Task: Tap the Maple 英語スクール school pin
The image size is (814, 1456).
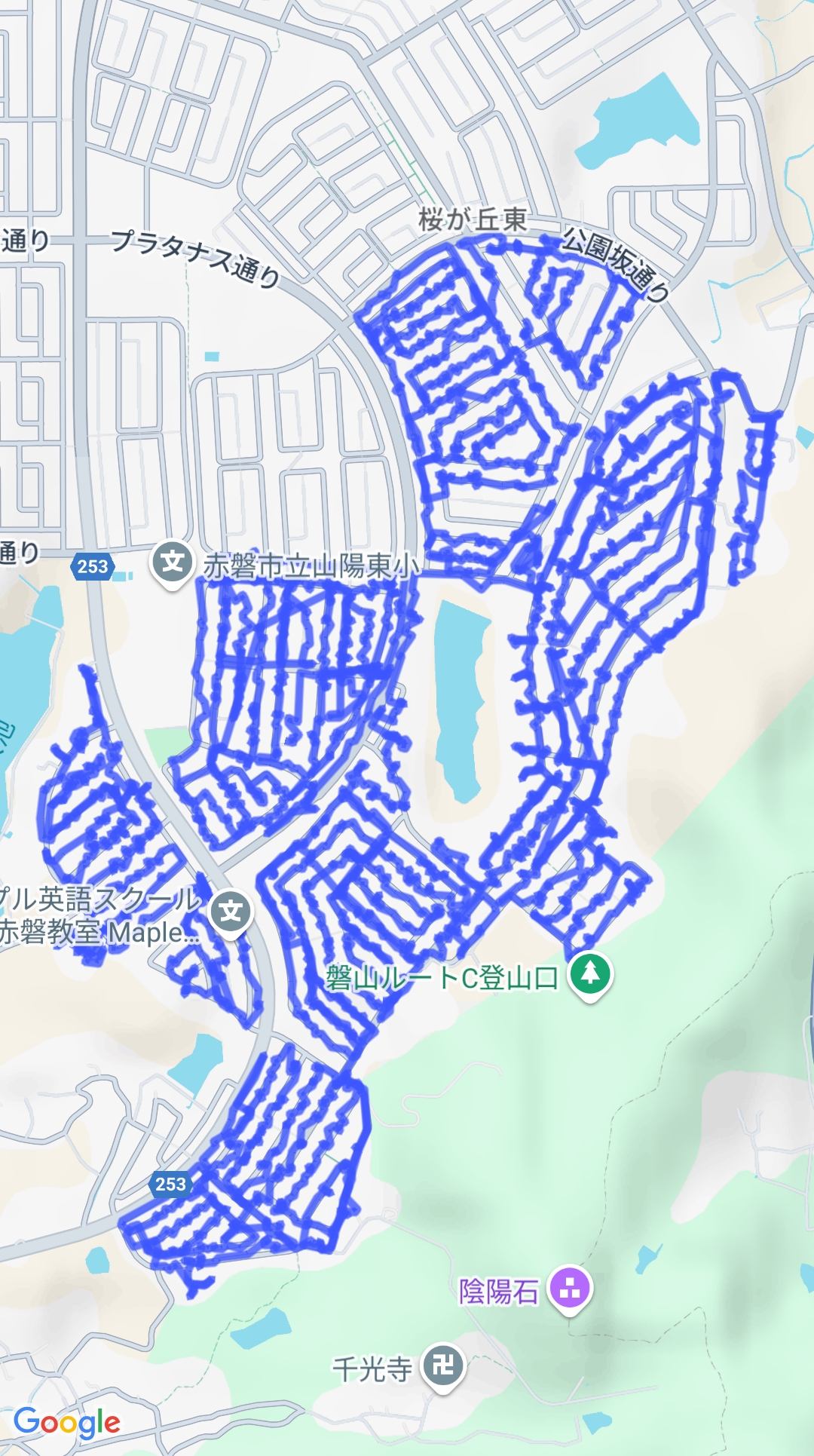Action: coord(231,913)
